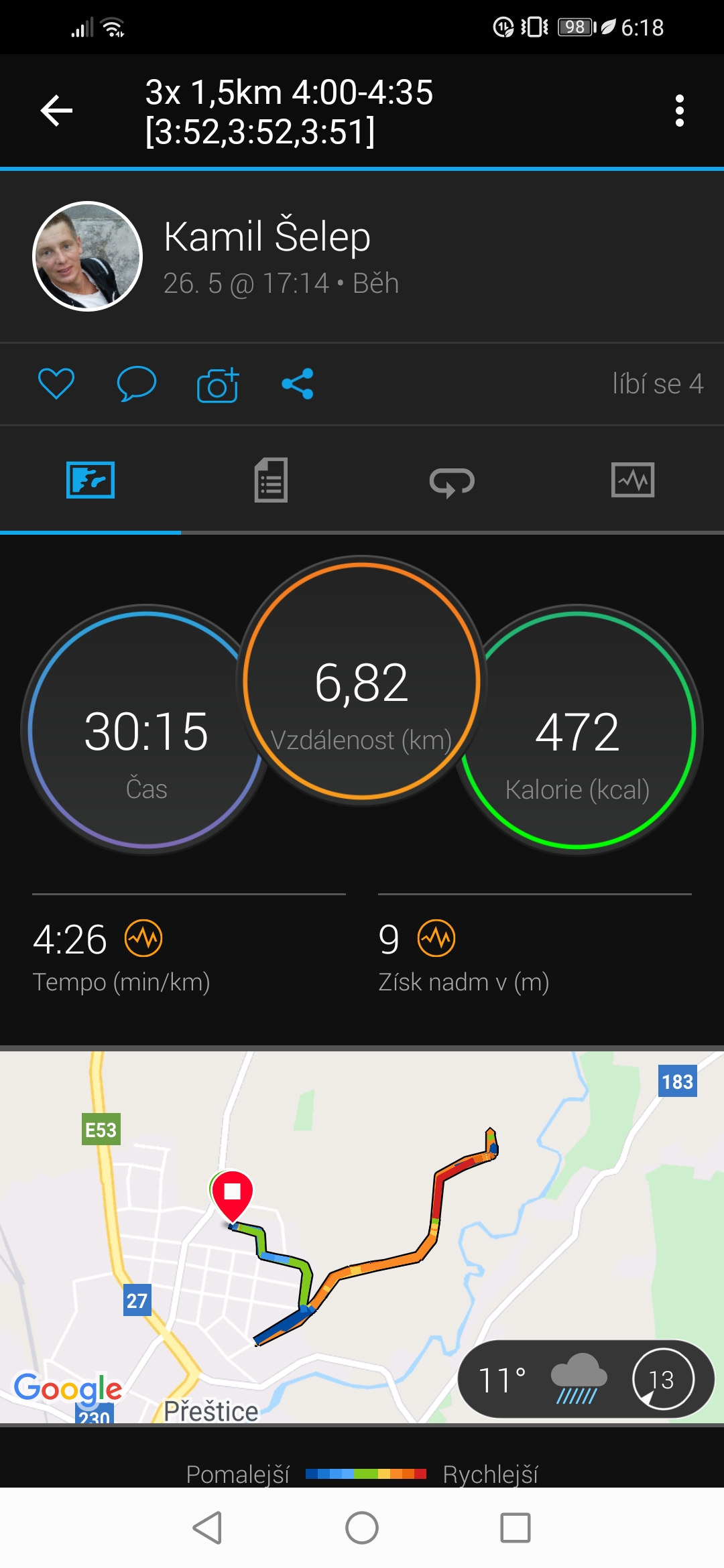Open pace chart icon beside 4:26
This screenshot has height=1568, width=724.
click(143, 939)
